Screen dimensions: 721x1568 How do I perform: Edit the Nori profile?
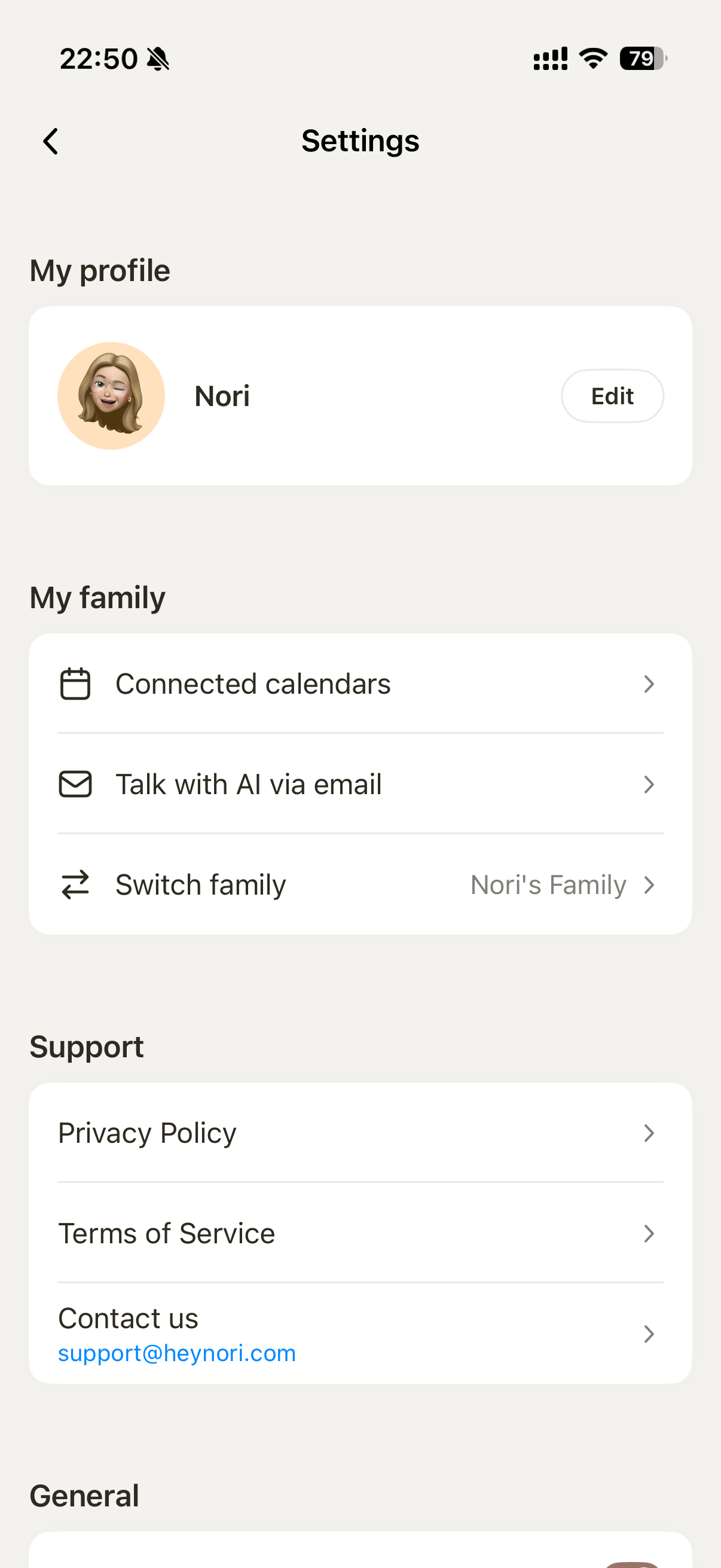(612, 396)
